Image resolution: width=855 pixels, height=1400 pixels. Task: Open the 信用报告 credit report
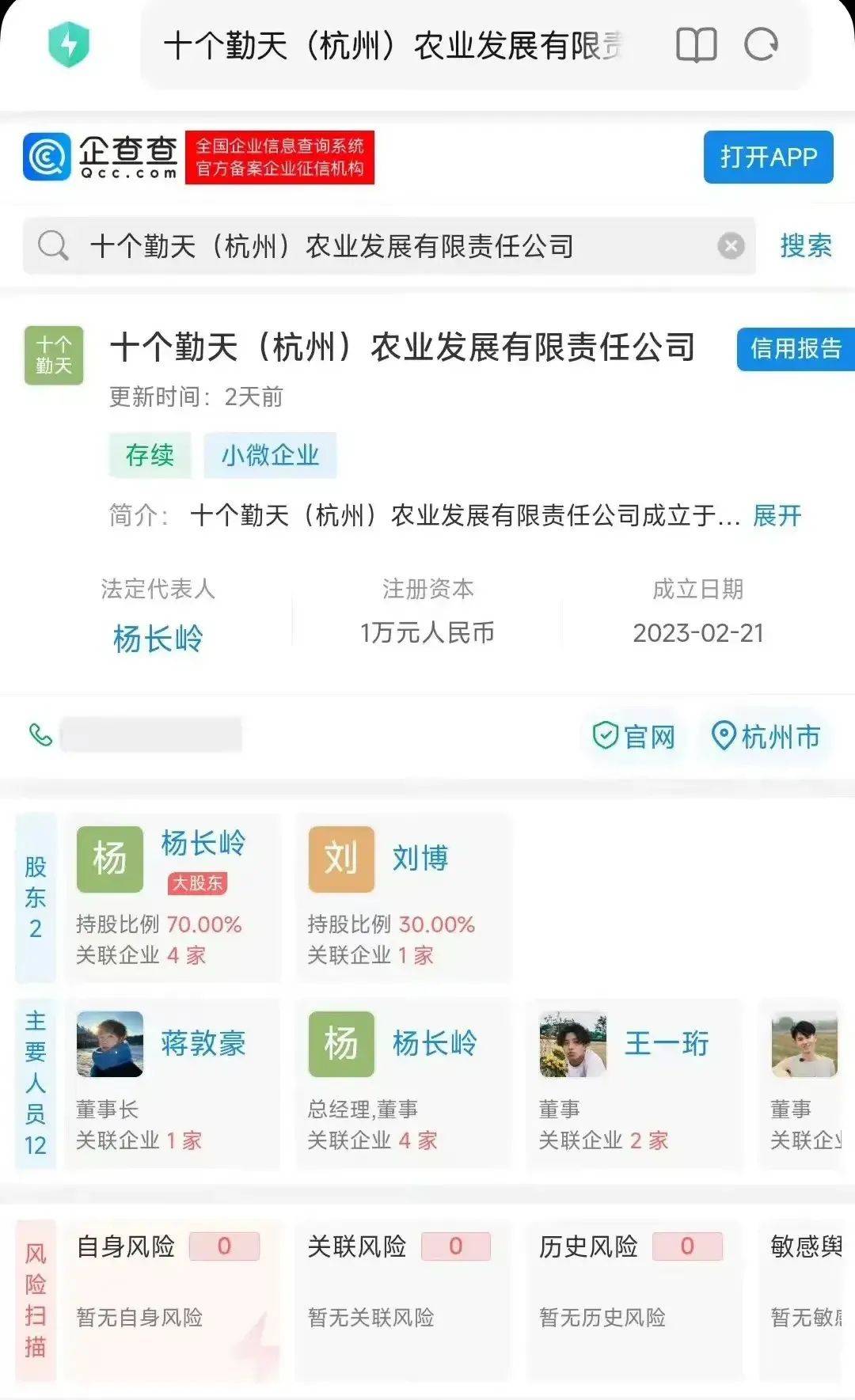click(795, 349)
